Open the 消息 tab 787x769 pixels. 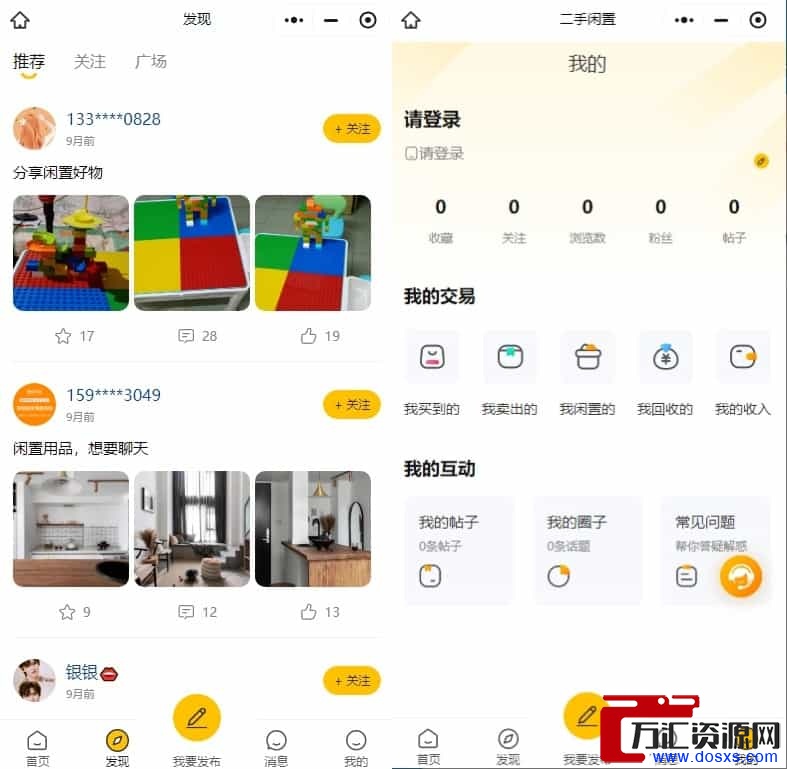tap(276, 747)
